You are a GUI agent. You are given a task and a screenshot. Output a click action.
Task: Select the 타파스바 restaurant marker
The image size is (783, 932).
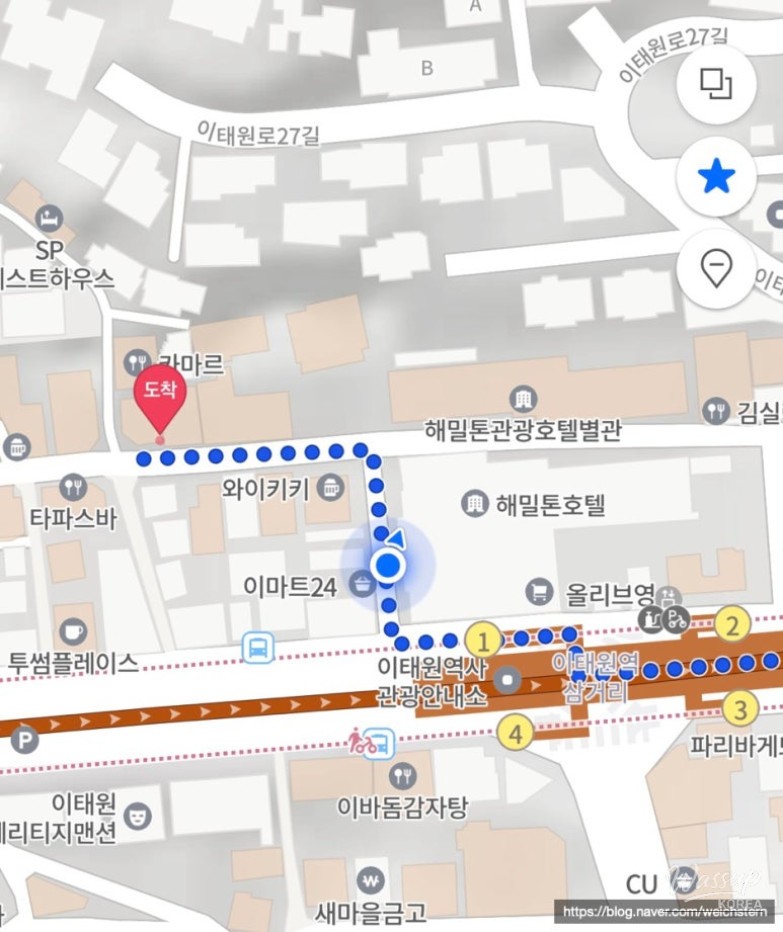tap(73, 488)
